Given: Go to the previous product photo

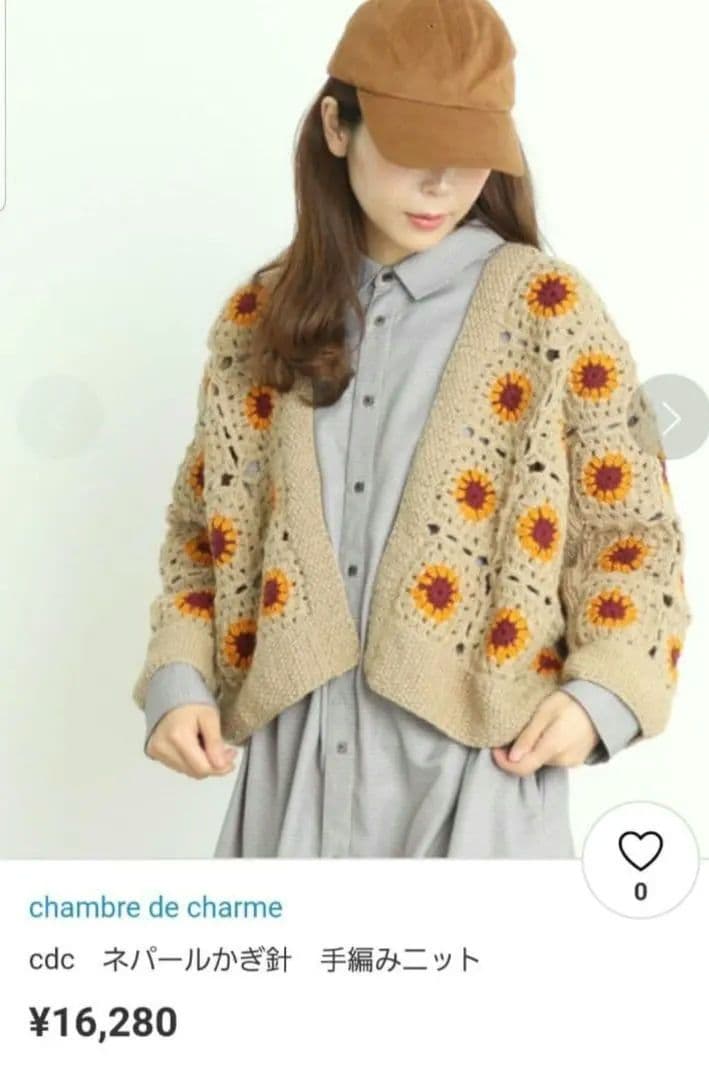Looking at the screenshot, I should (58, 417).
